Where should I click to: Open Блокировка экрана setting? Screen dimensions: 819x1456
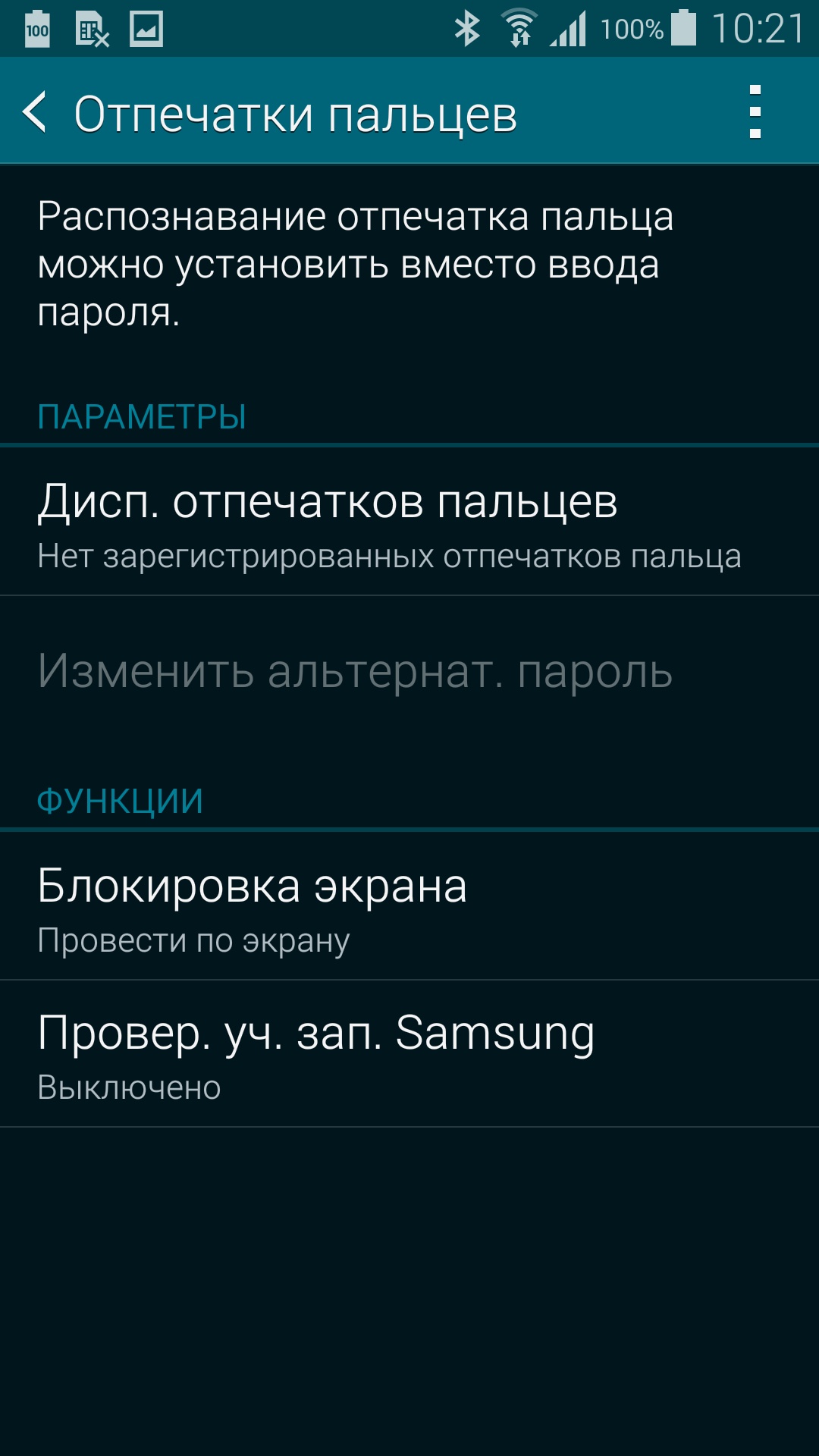click(x=409, y=908)
